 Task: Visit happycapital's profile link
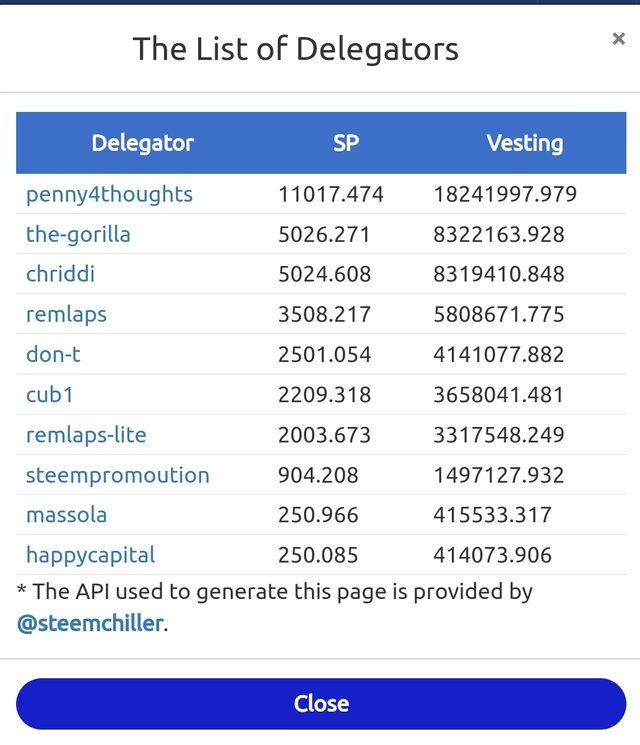point(91,554)
